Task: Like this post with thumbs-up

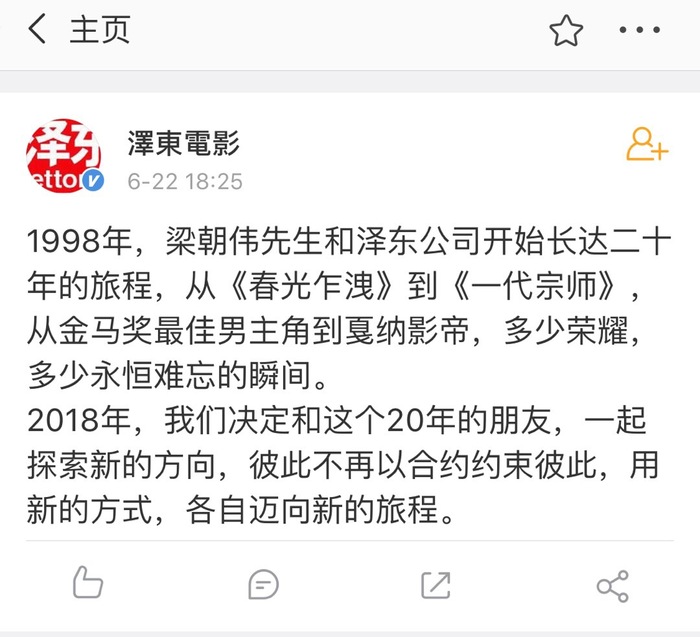Action: click(x=88, y=583)
